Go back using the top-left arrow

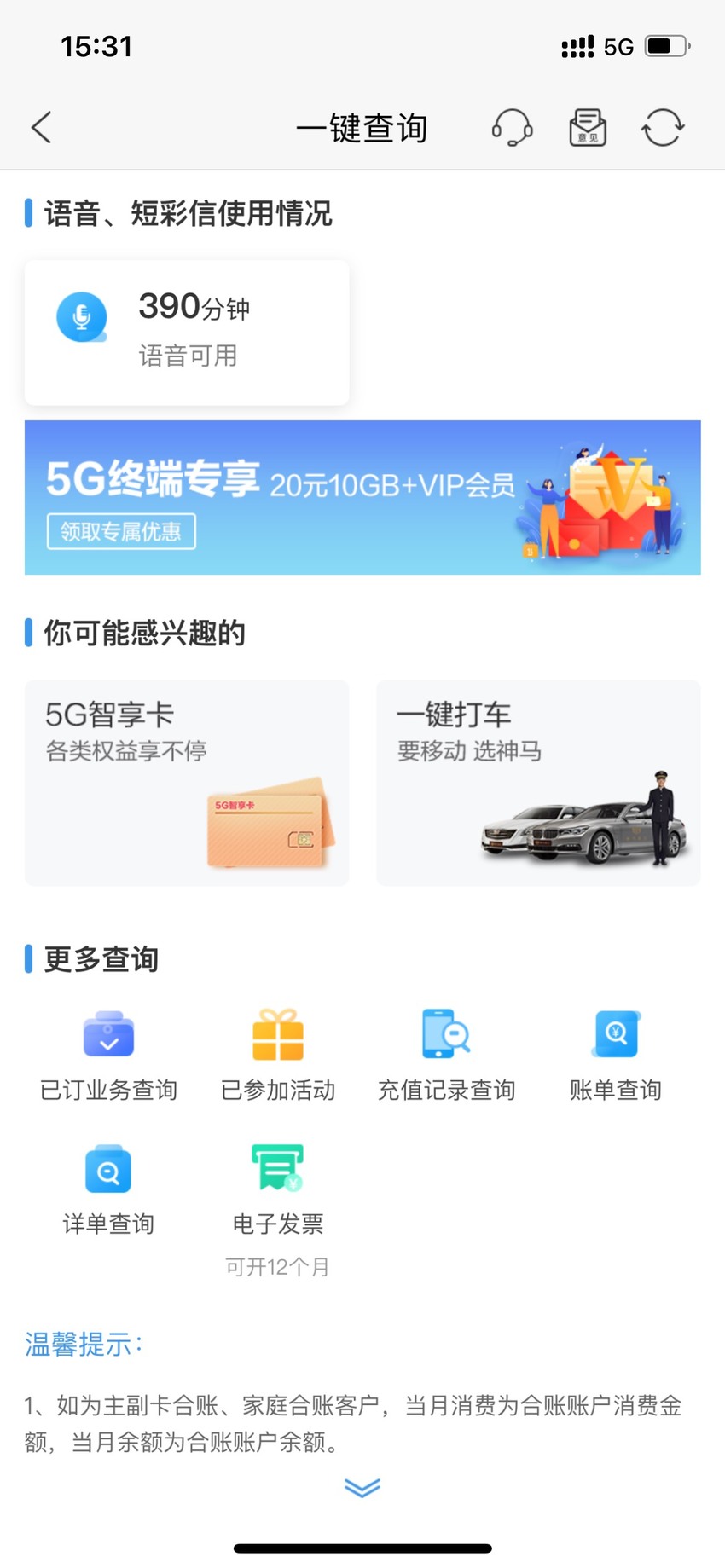42,128
